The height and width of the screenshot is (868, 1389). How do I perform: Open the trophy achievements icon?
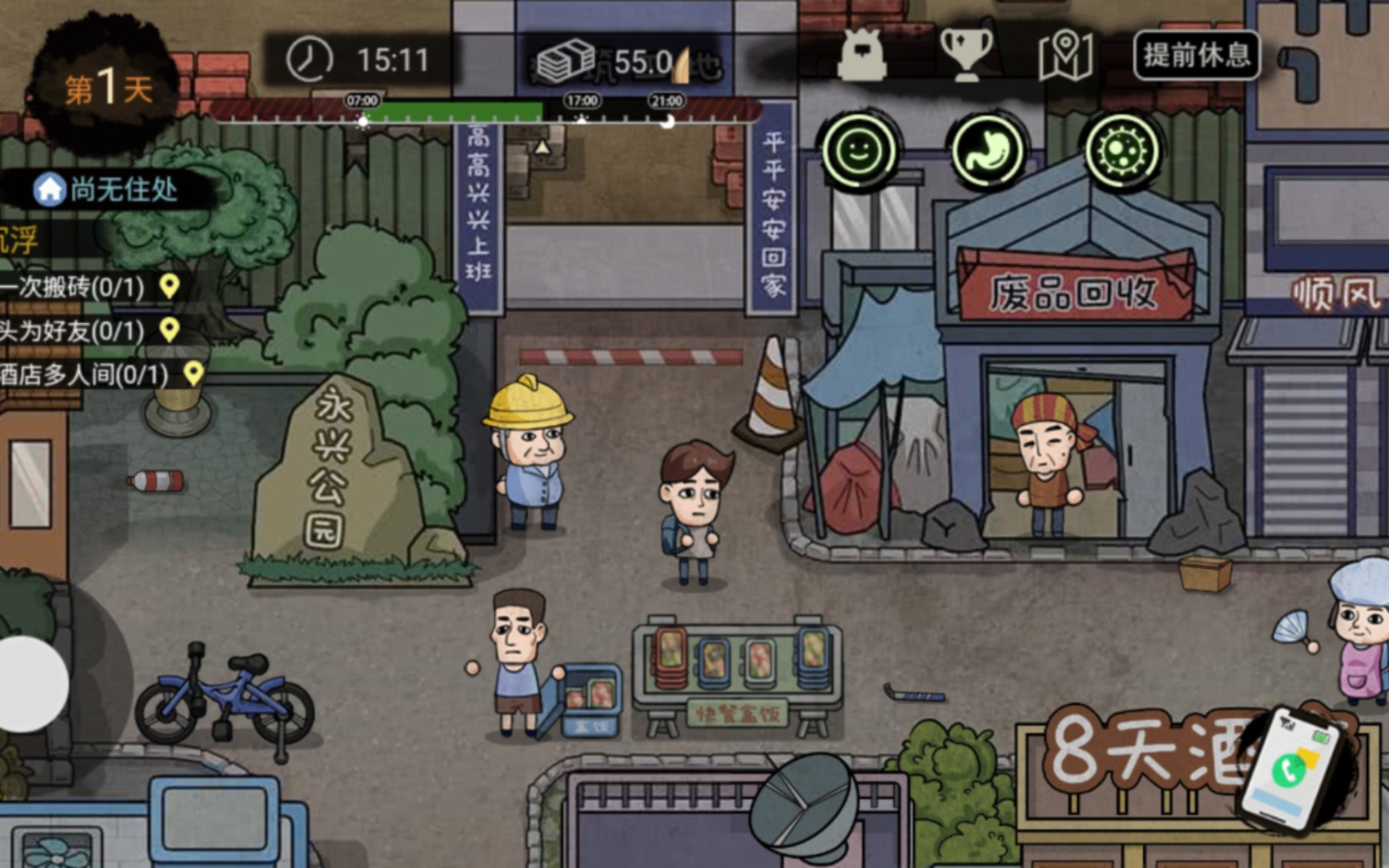pyautogui.click(x=966, y=53)
